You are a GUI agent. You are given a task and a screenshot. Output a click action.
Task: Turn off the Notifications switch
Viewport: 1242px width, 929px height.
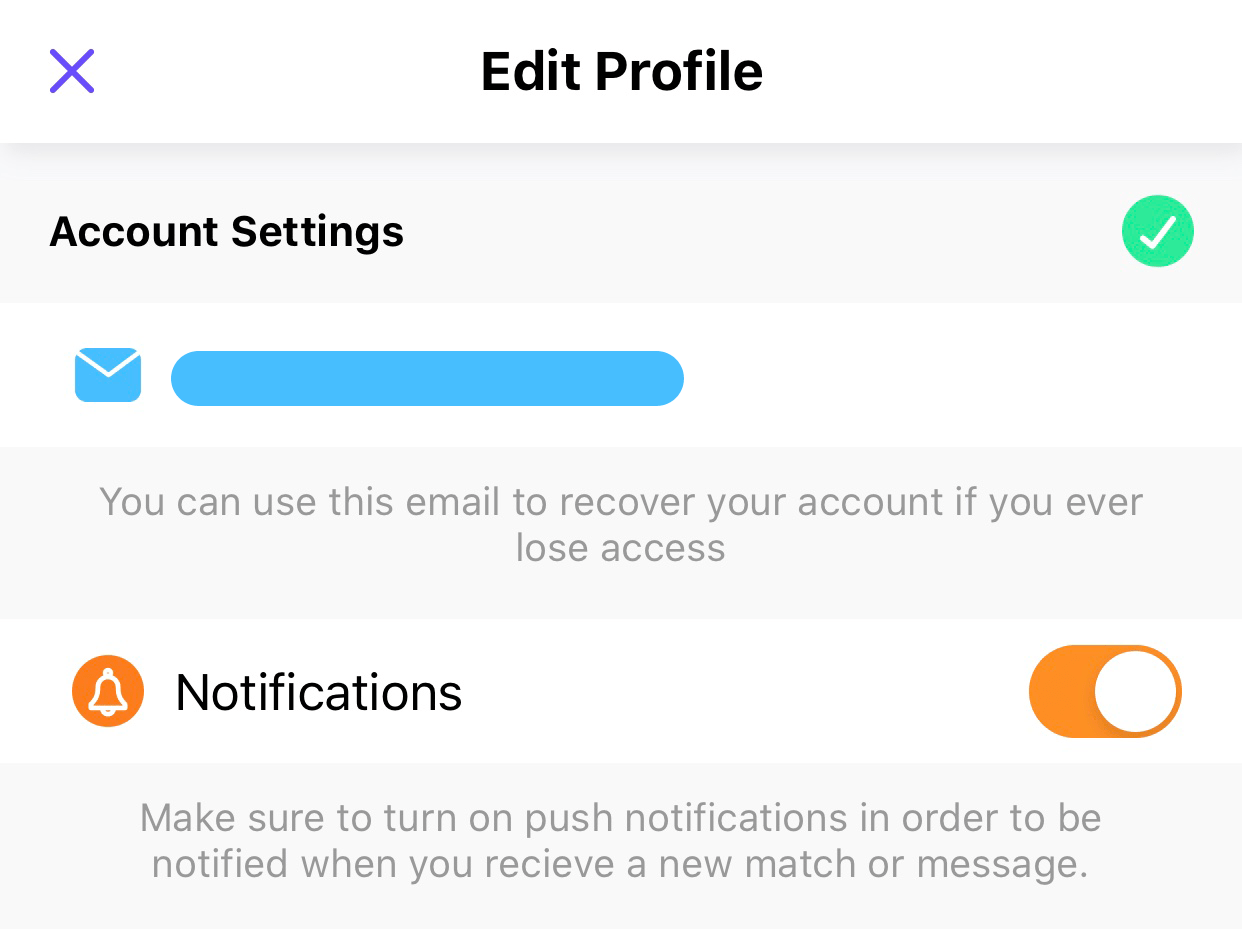(1105, 691)
